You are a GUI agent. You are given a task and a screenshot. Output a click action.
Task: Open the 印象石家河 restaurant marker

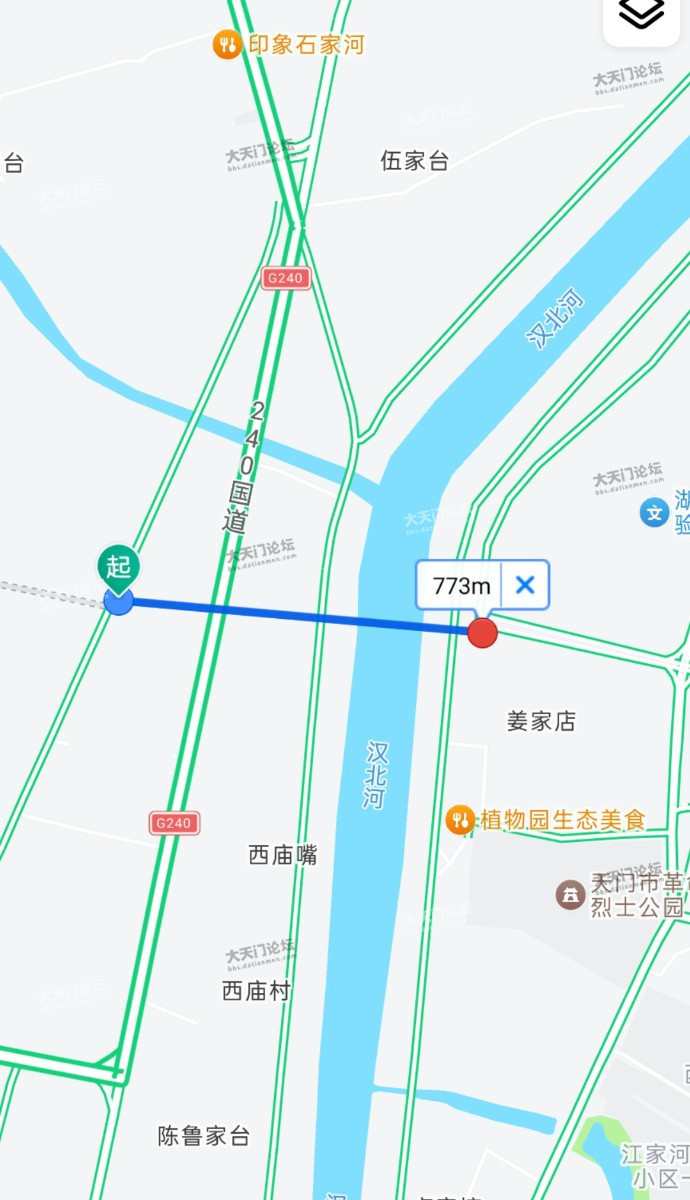coord(228,44)
